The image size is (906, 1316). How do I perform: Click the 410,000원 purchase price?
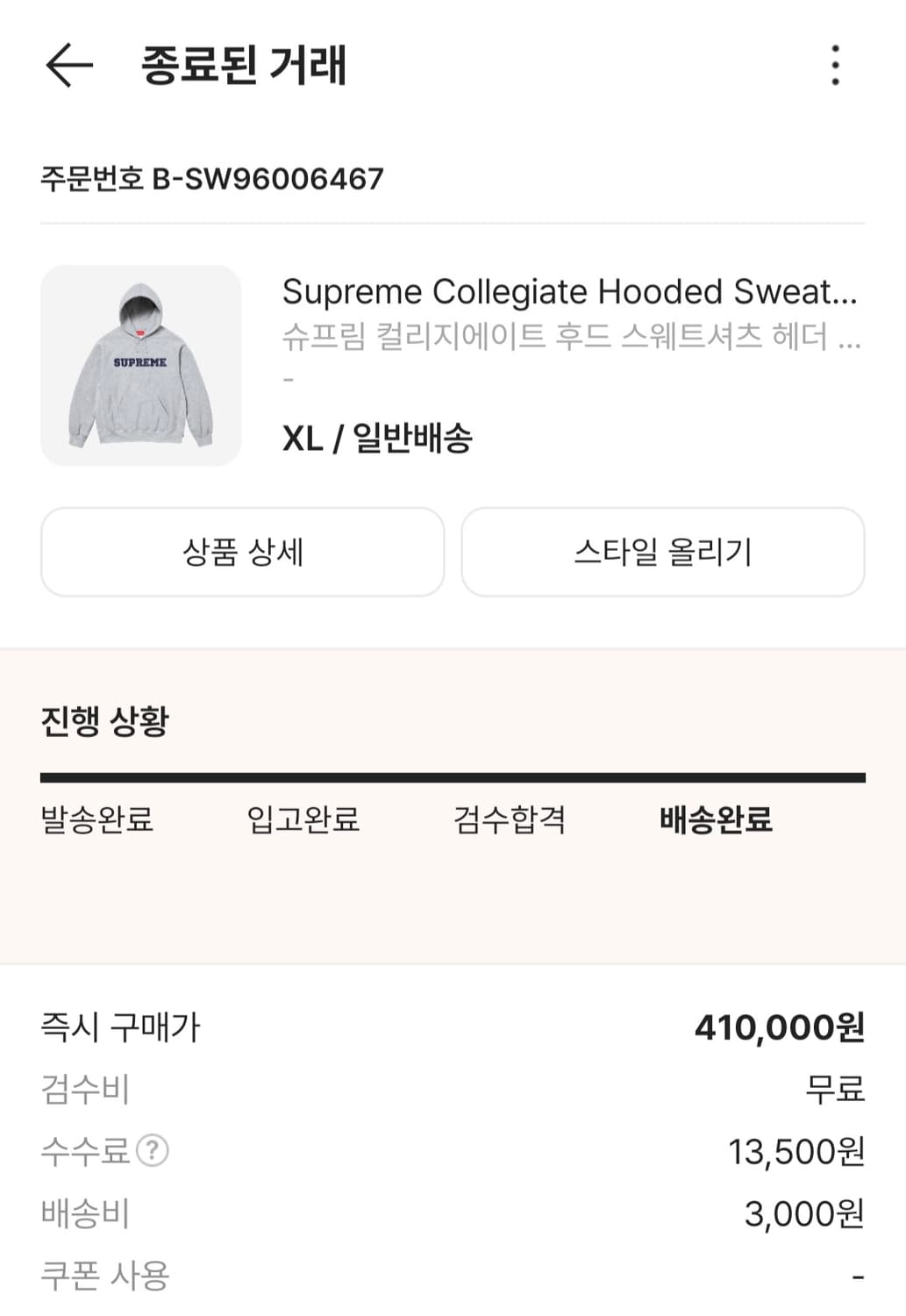point(774,1026)
